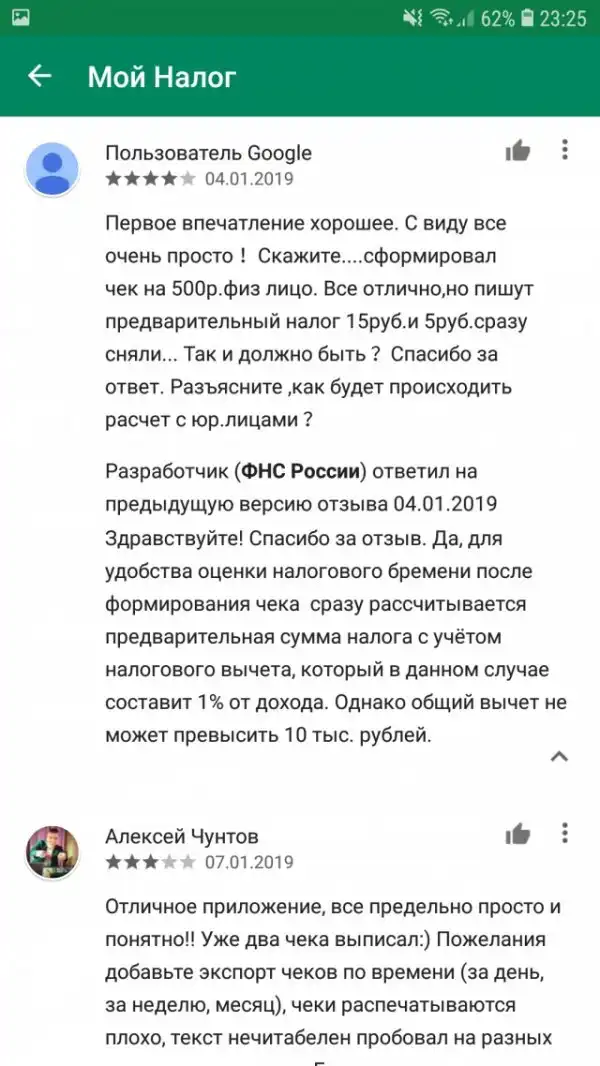Like Алексей Чунтов's review
This screenshot has height=1066, width=600.
click(x=517, y=834)
